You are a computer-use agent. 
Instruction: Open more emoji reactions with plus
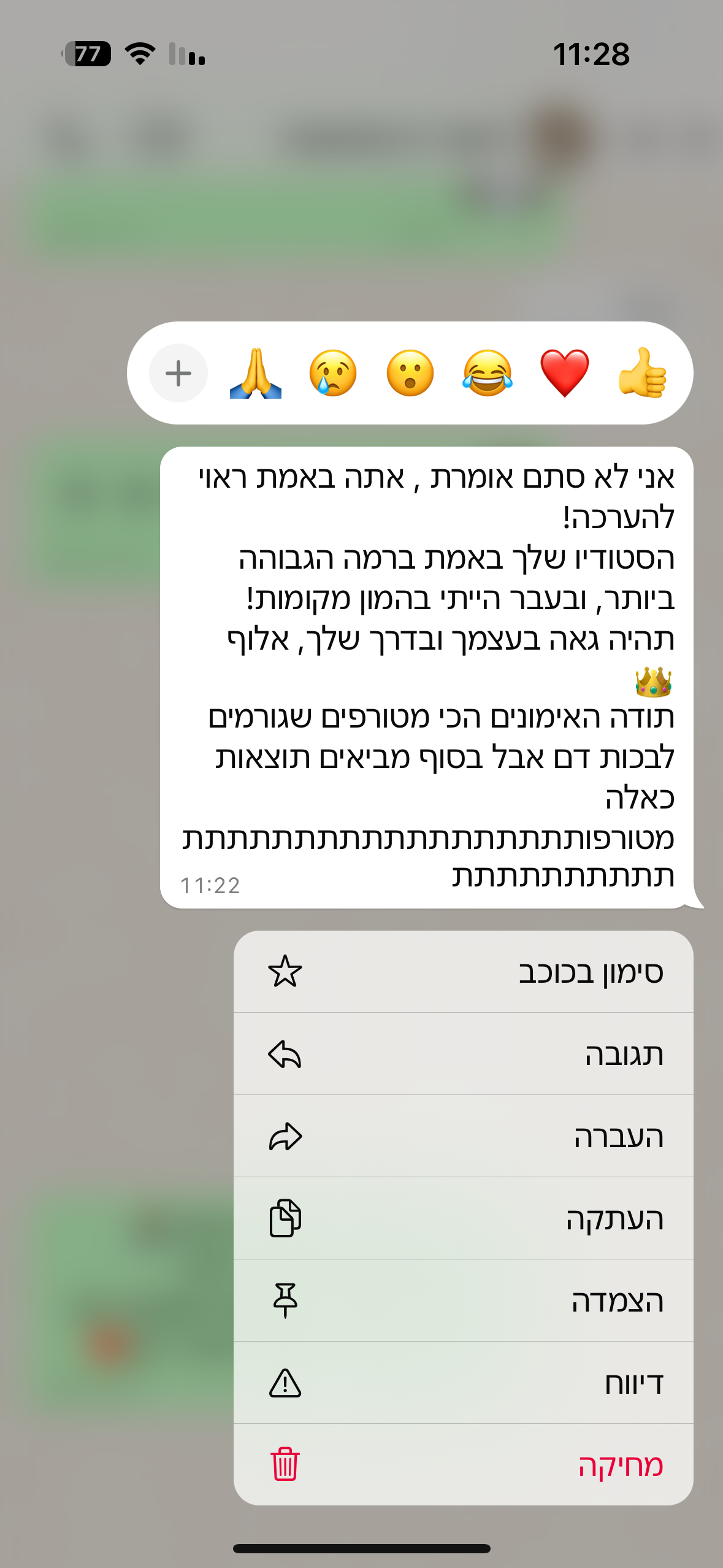[178, 373]
